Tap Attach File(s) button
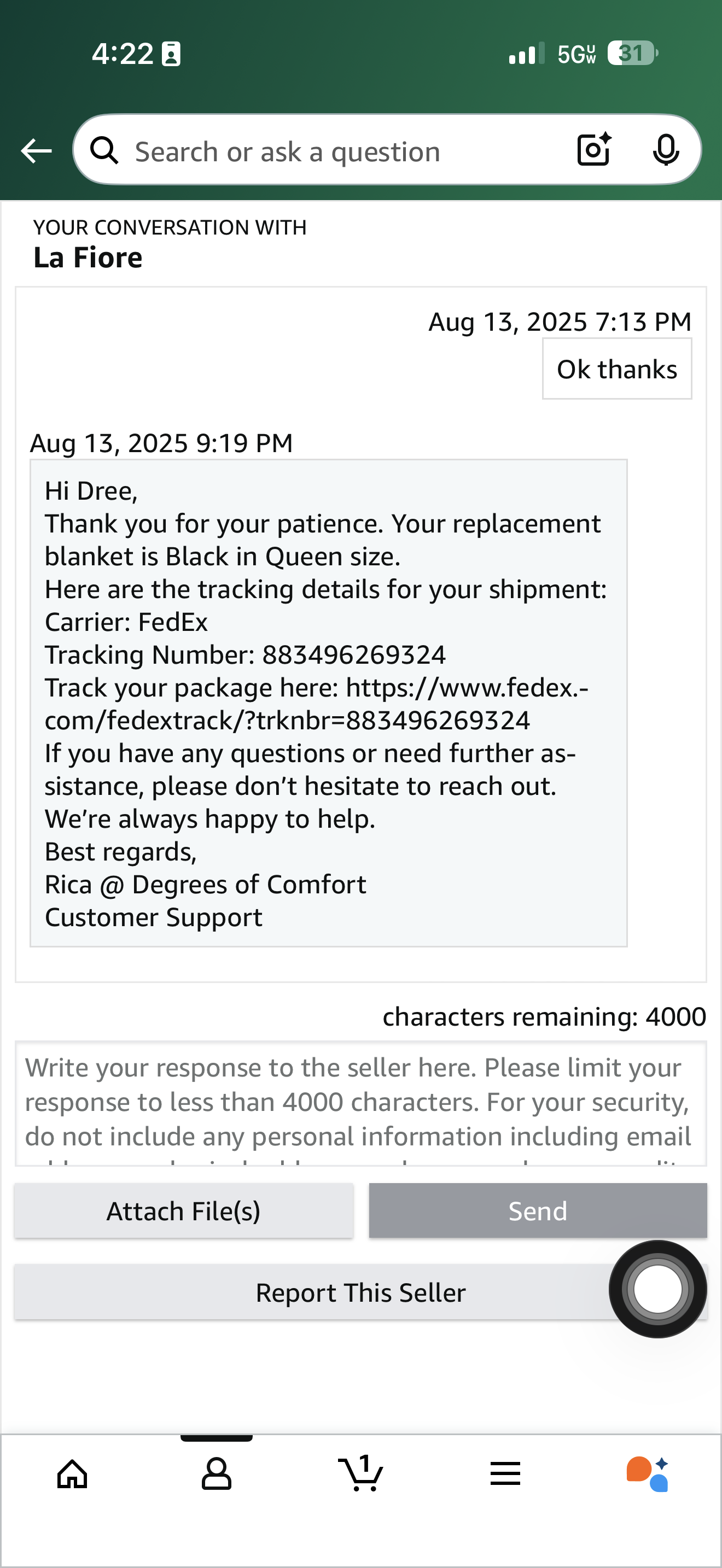Screen dimensions: 722x1568 tap(184, 1210)
